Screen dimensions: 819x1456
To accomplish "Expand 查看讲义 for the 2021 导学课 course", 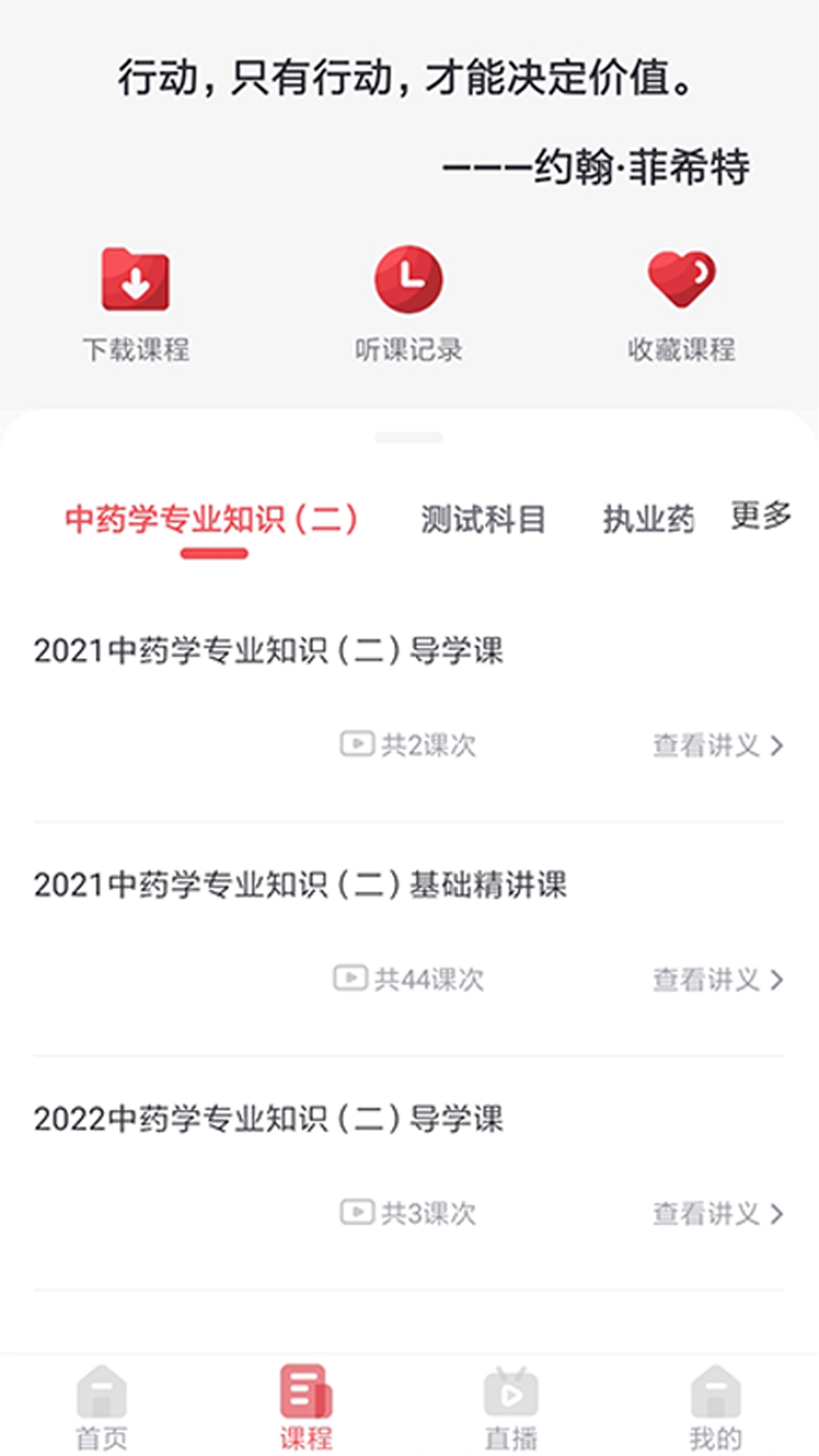I will pos(714,745).
